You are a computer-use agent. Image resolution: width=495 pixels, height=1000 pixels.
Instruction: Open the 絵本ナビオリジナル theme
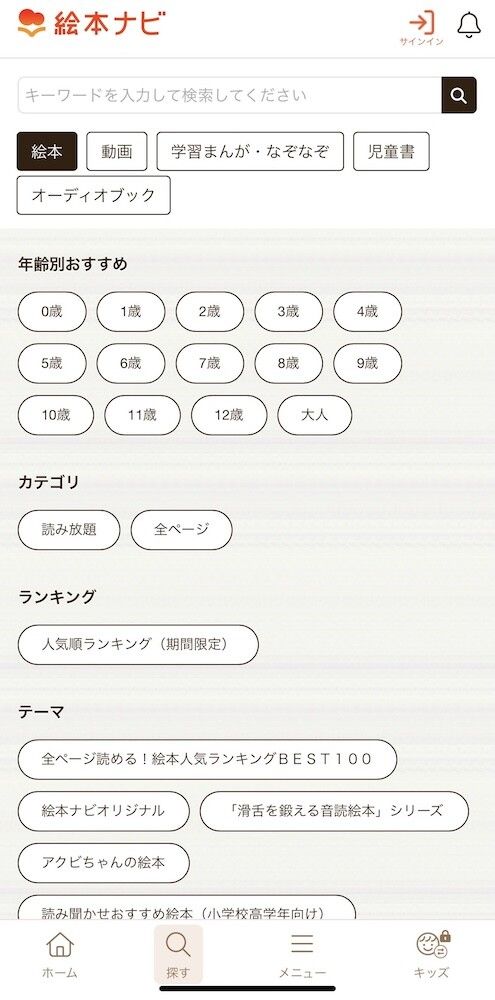point(103,811)
